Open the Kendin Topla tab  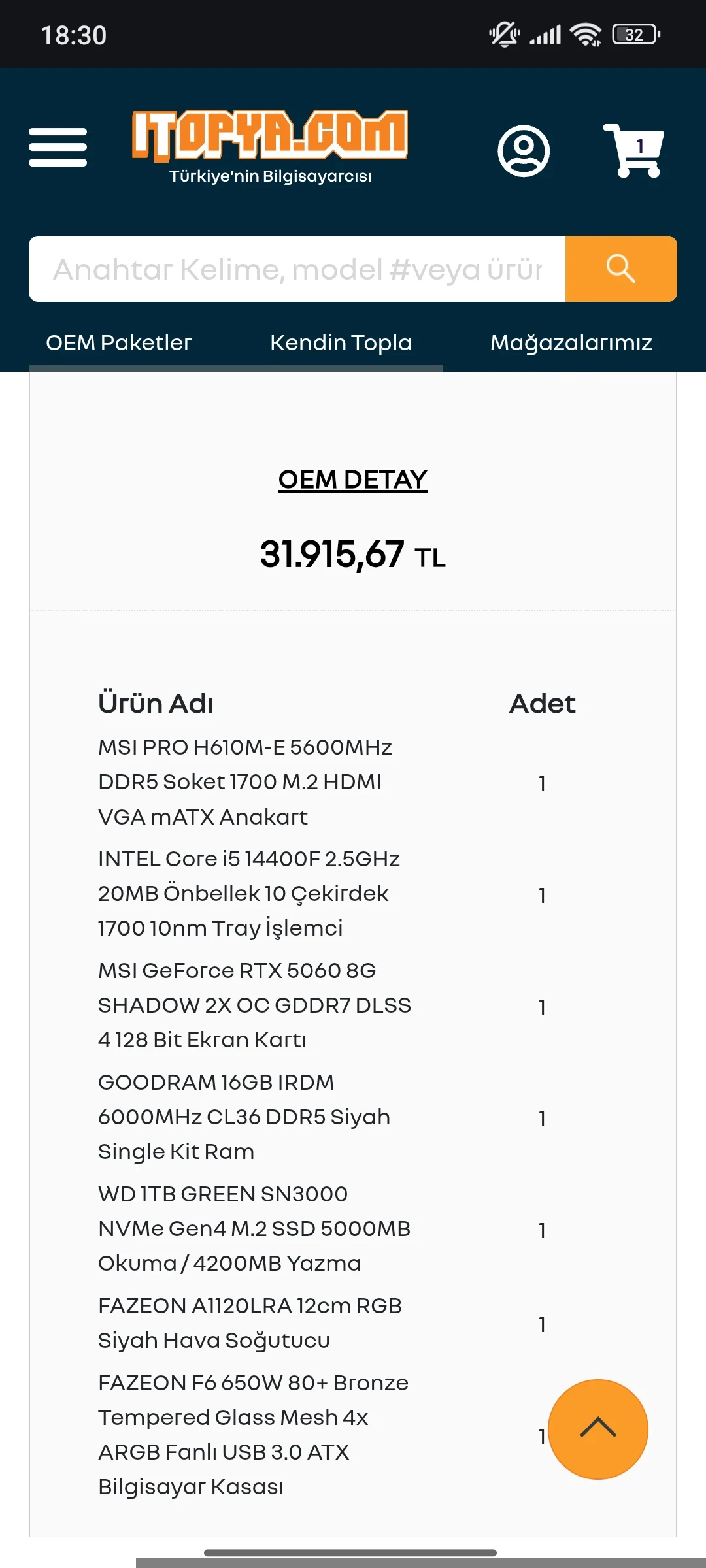pyautogui.click(x=341, y=343)
